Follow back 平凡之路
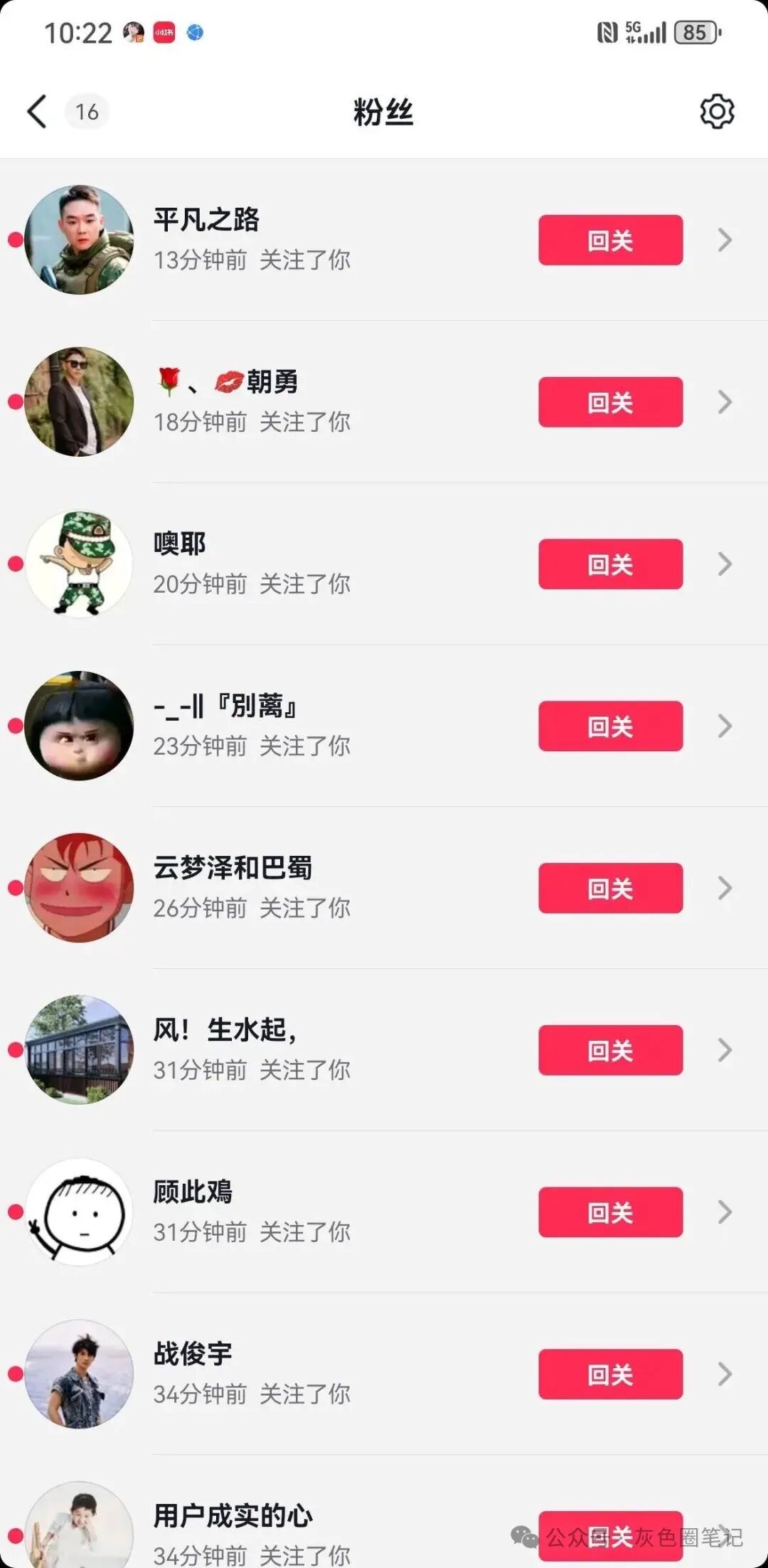768x1568 pixels. pos(610,240)
